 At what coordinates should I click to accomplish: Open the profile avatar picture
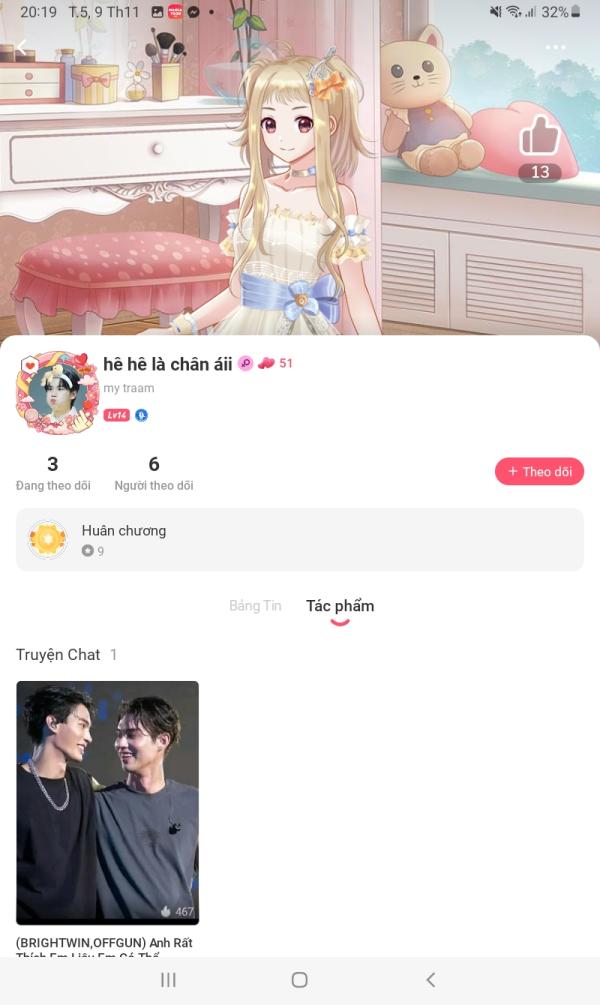[x=57, y=392]
